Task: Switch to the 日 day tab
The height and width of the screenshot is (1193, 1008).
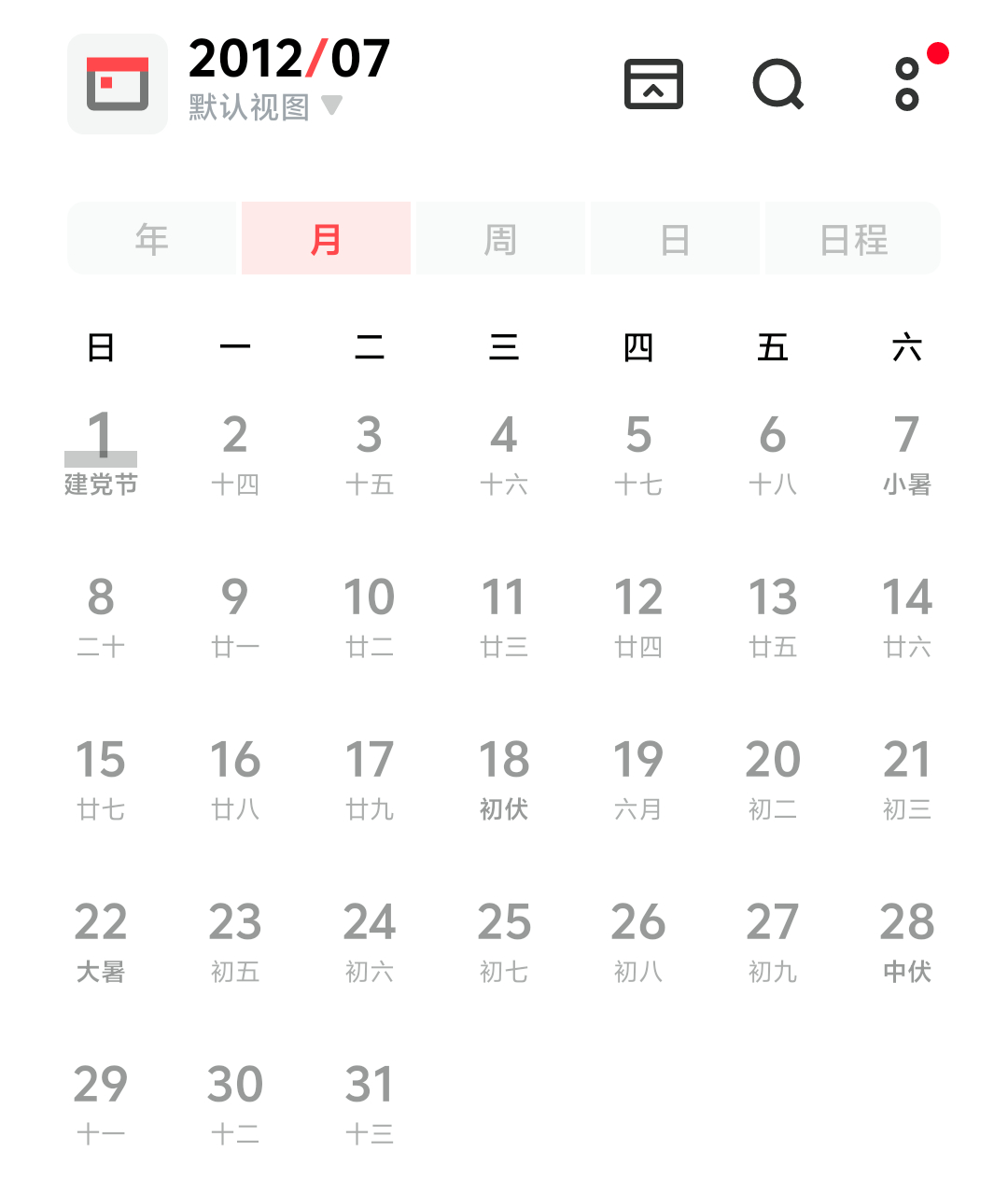Action: [675, 239]
